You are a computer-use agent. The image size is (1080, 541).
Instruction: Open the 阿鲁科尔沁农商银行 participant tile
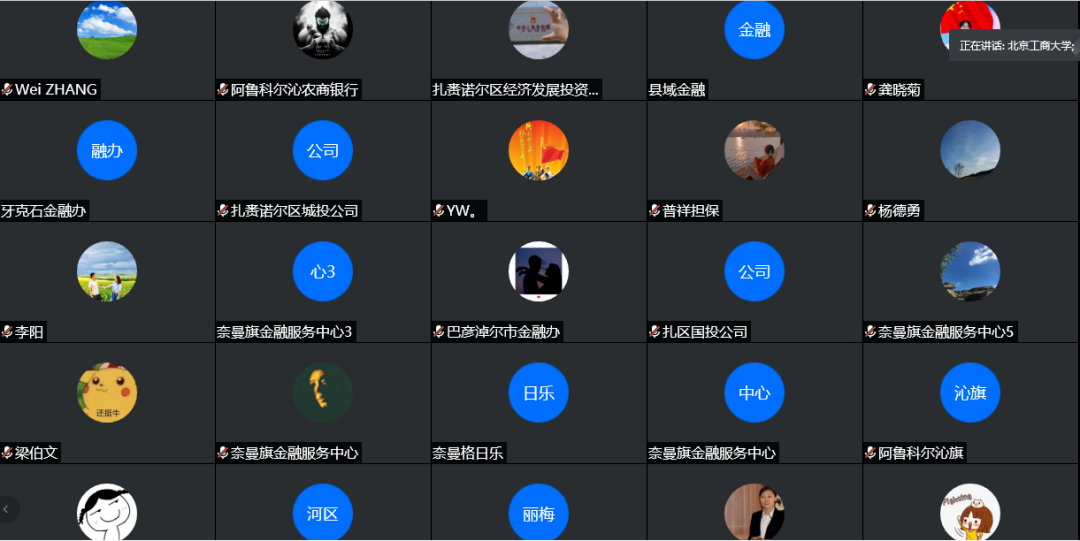click(x=322, y=50)
